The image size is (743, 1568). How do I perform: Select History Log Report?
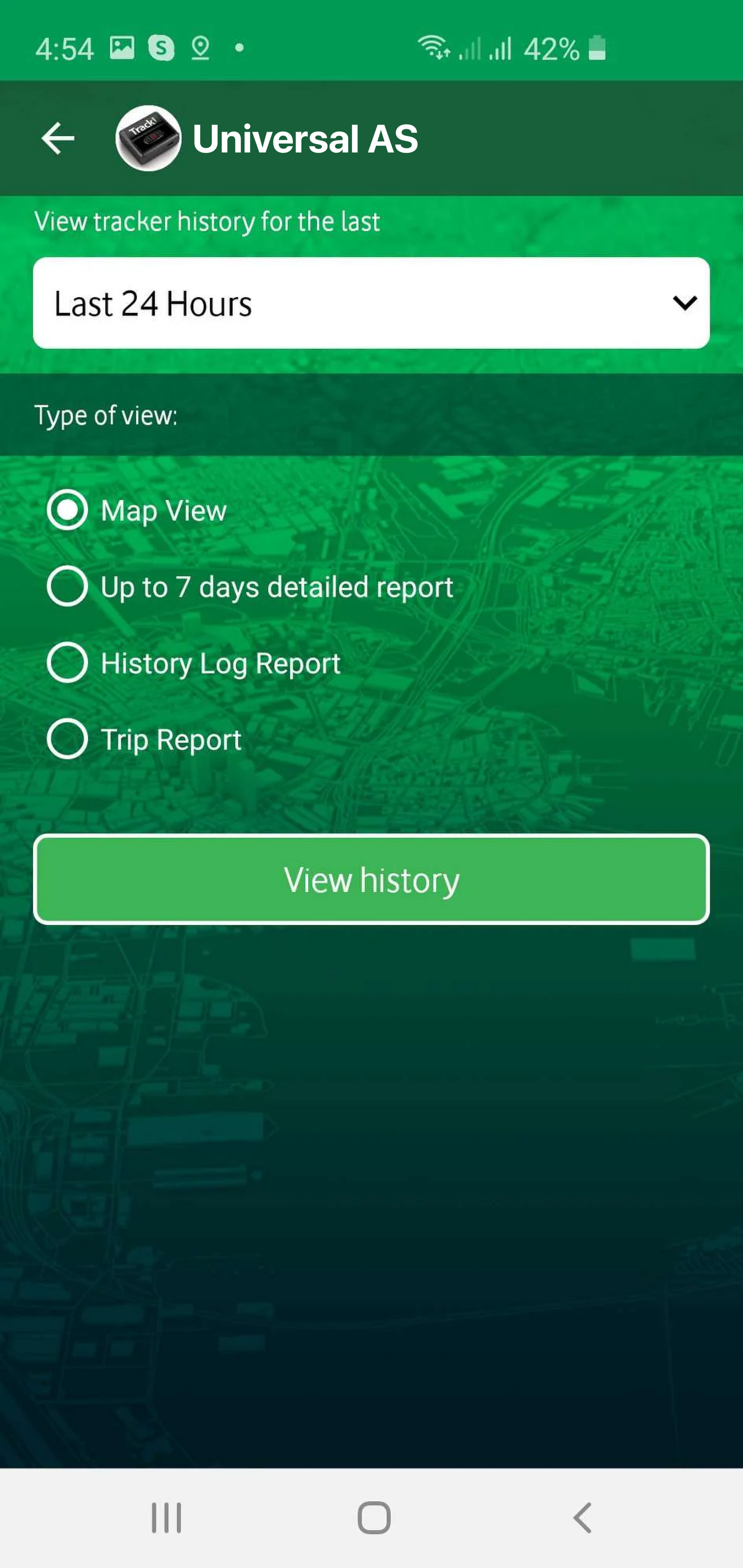pos(67,662)
